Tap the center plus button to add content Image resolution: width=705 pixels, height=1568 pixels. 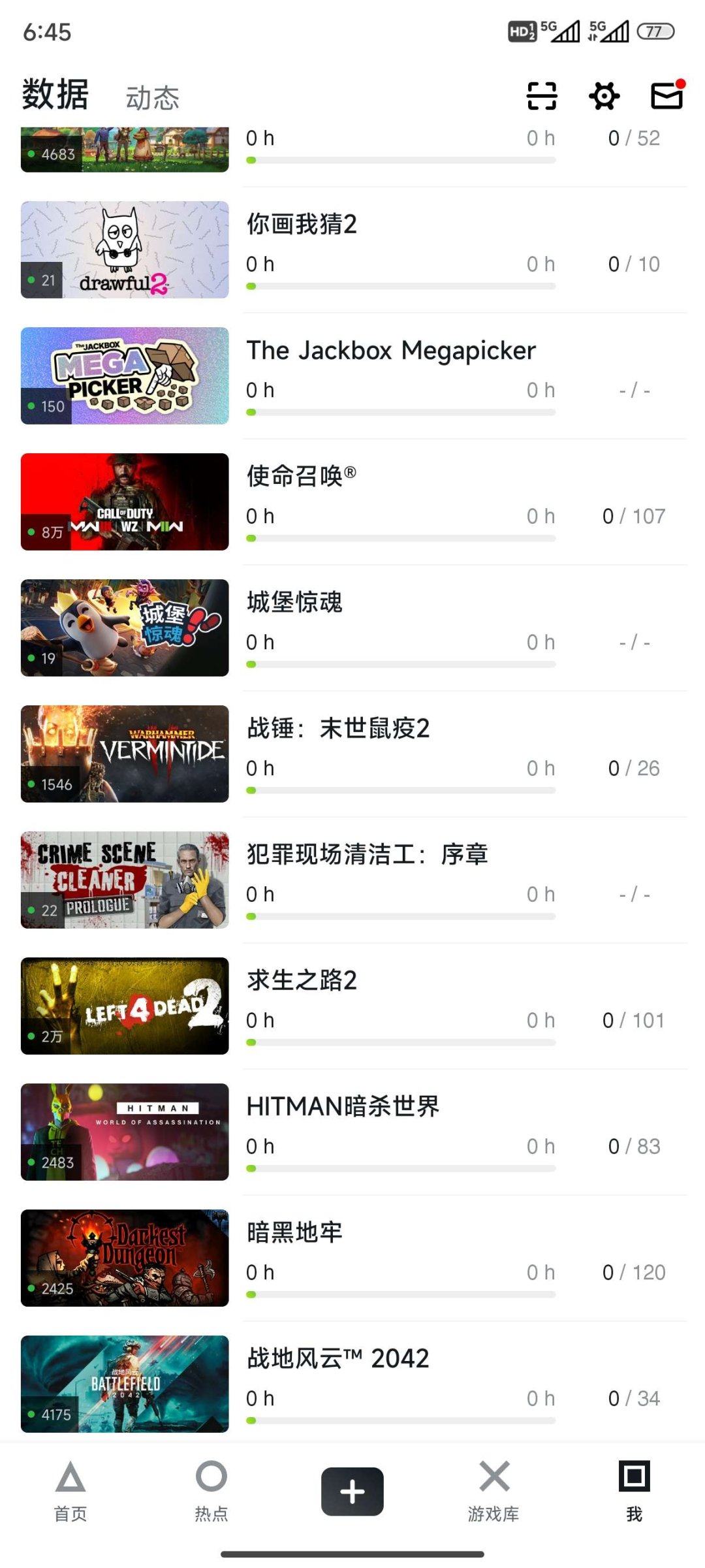coord(352,1491)
